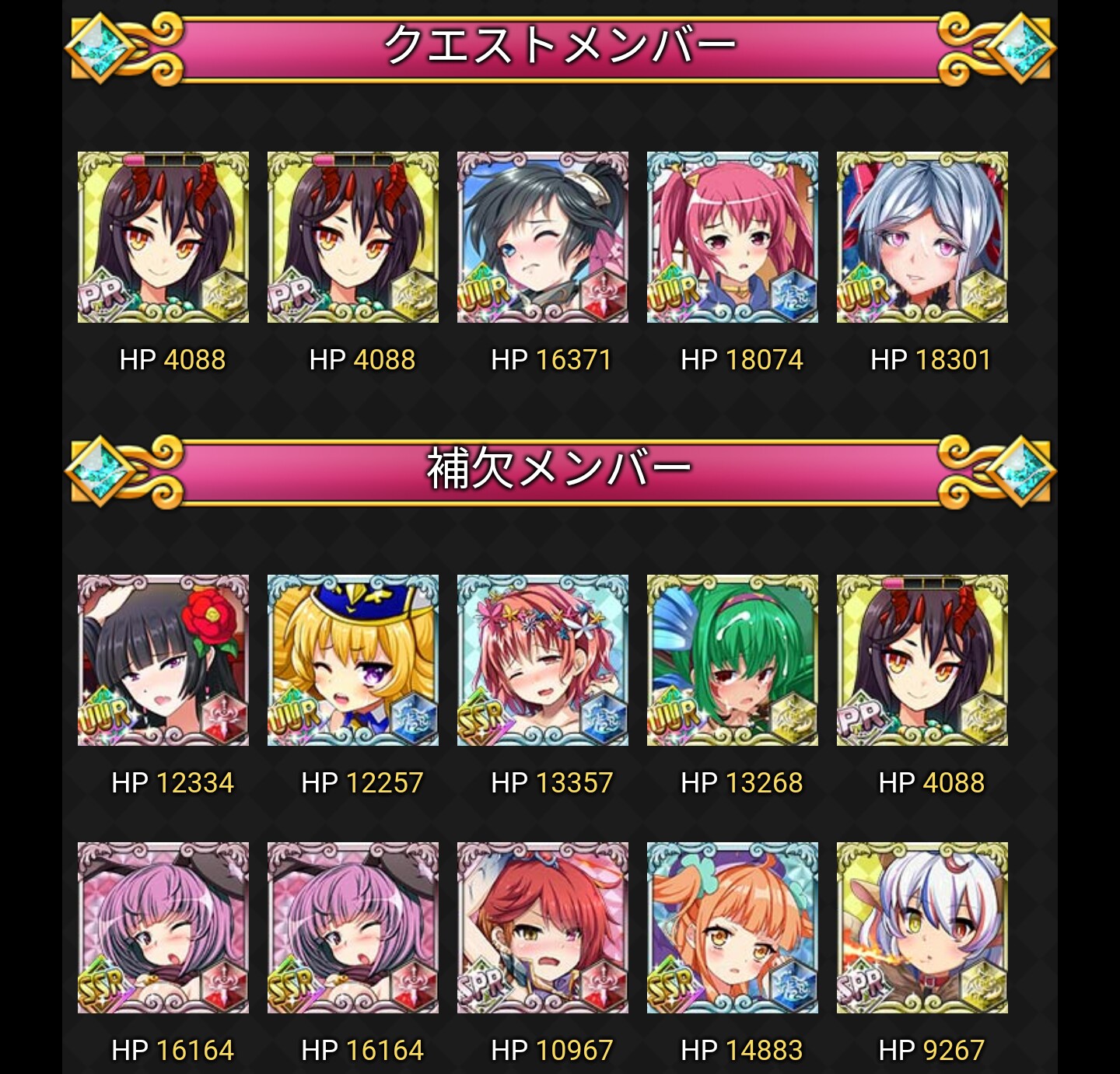Choose the reserve member with HP 12334

coord(163,660)
